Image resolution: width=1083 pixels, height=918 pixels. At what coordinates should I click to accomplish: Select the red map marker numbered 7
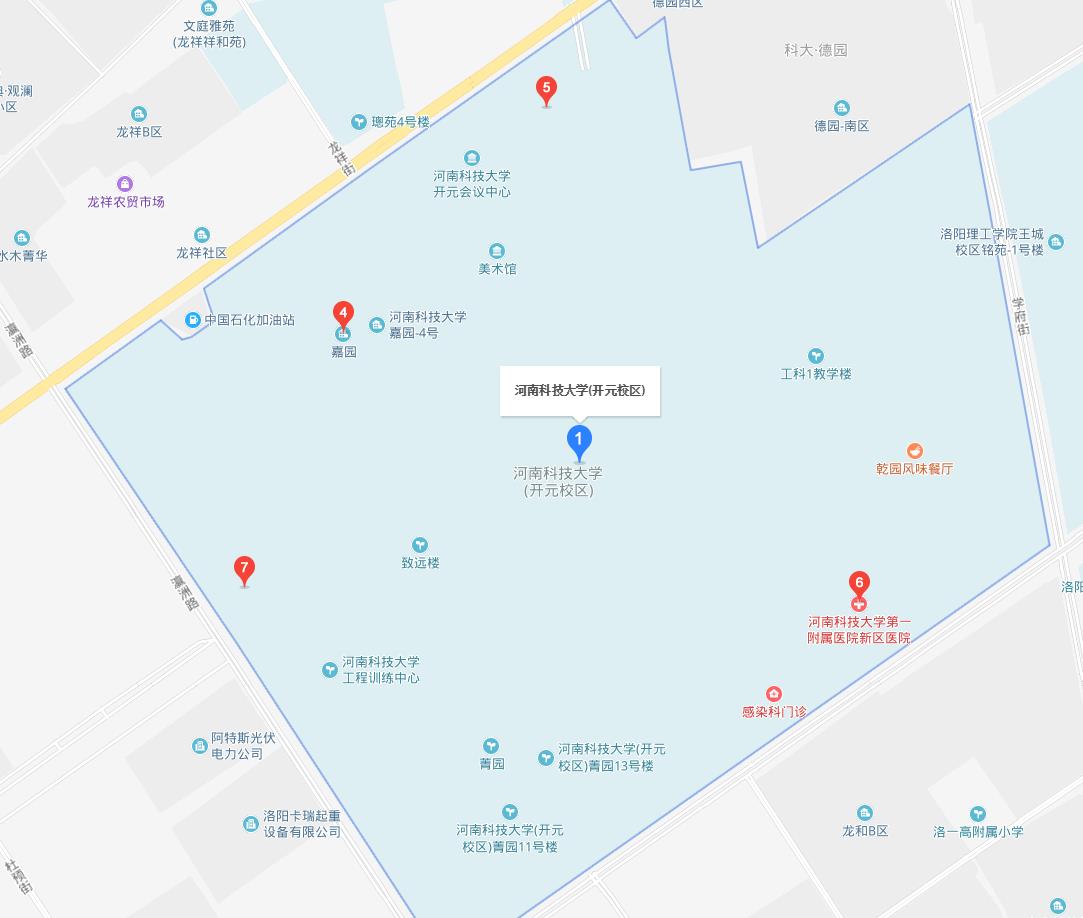[244, 570]
